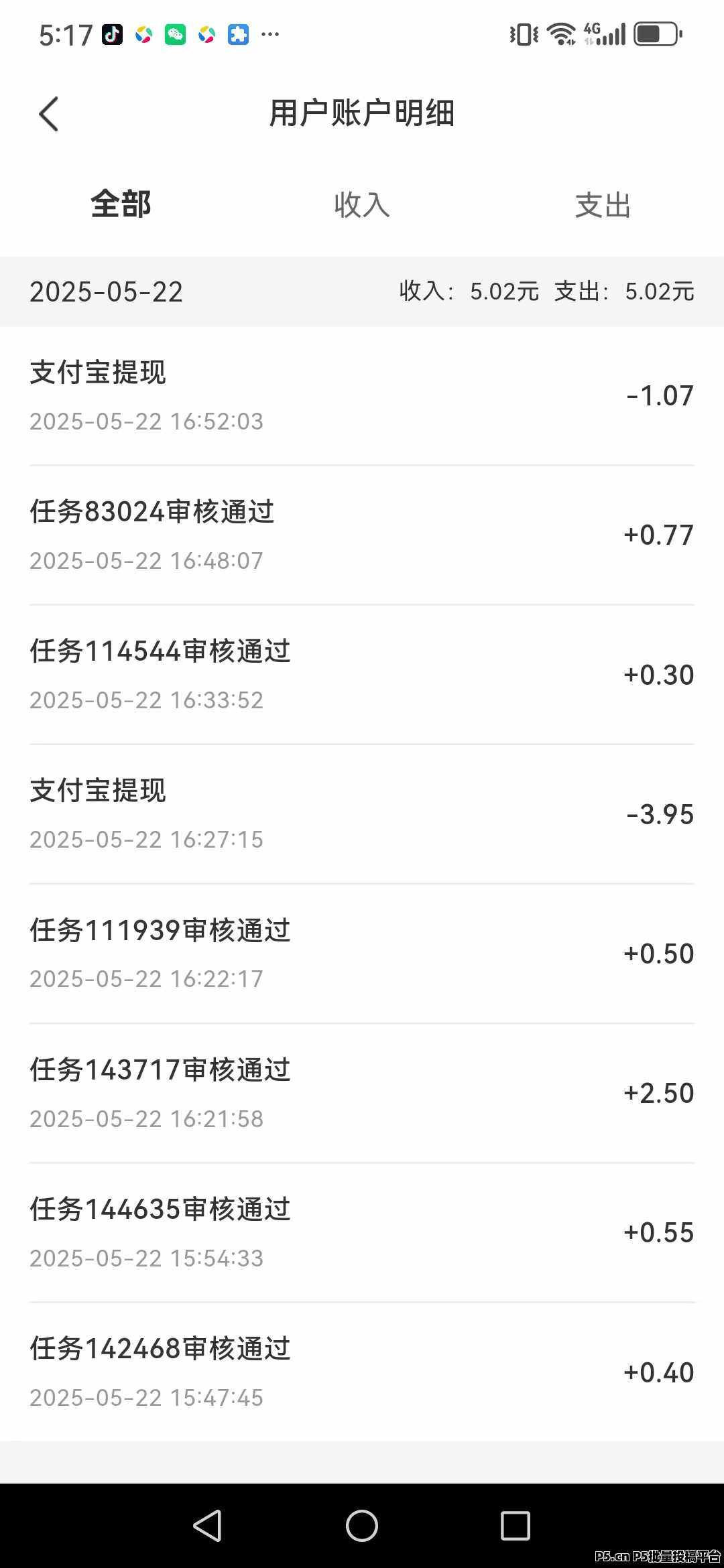Open details of 支付宝提现 -1.07 entry
The height and width of the screenshot is (1568, 724).
[x=362, y=395]
